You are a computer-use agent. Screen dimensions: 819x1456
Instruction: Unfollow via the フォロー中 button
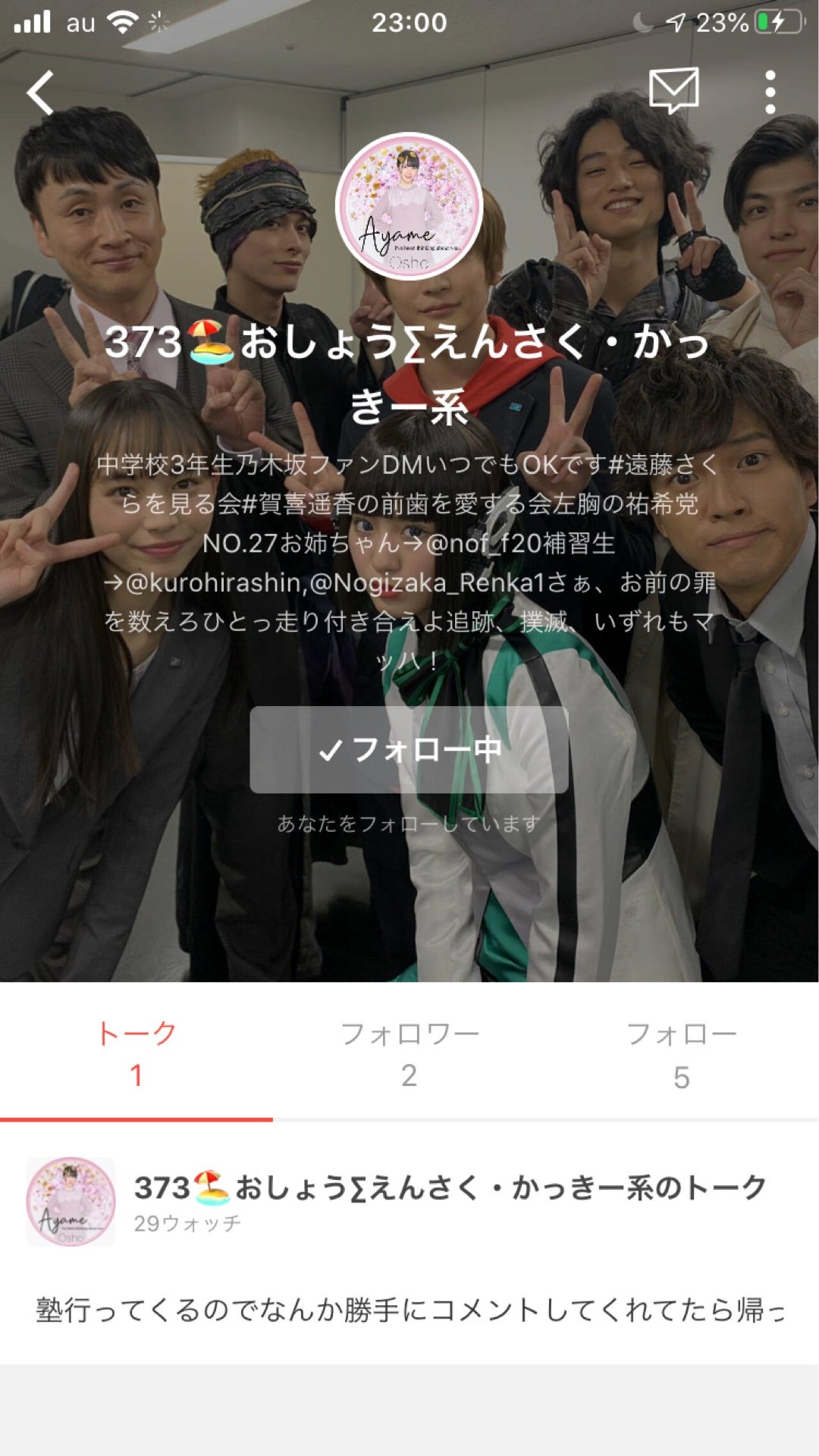[409, 750]
